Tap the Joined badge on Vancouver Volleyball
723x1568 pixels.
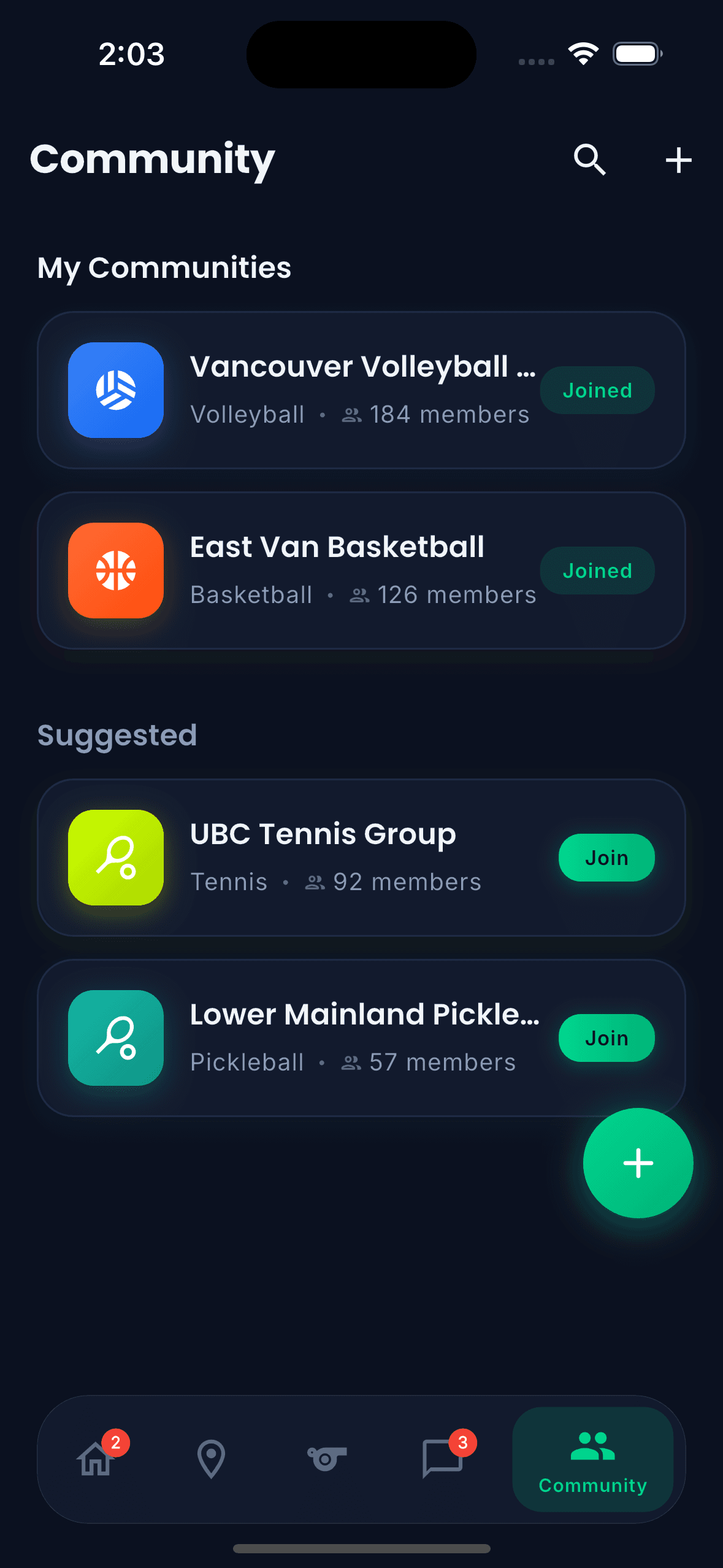point(597,390)
